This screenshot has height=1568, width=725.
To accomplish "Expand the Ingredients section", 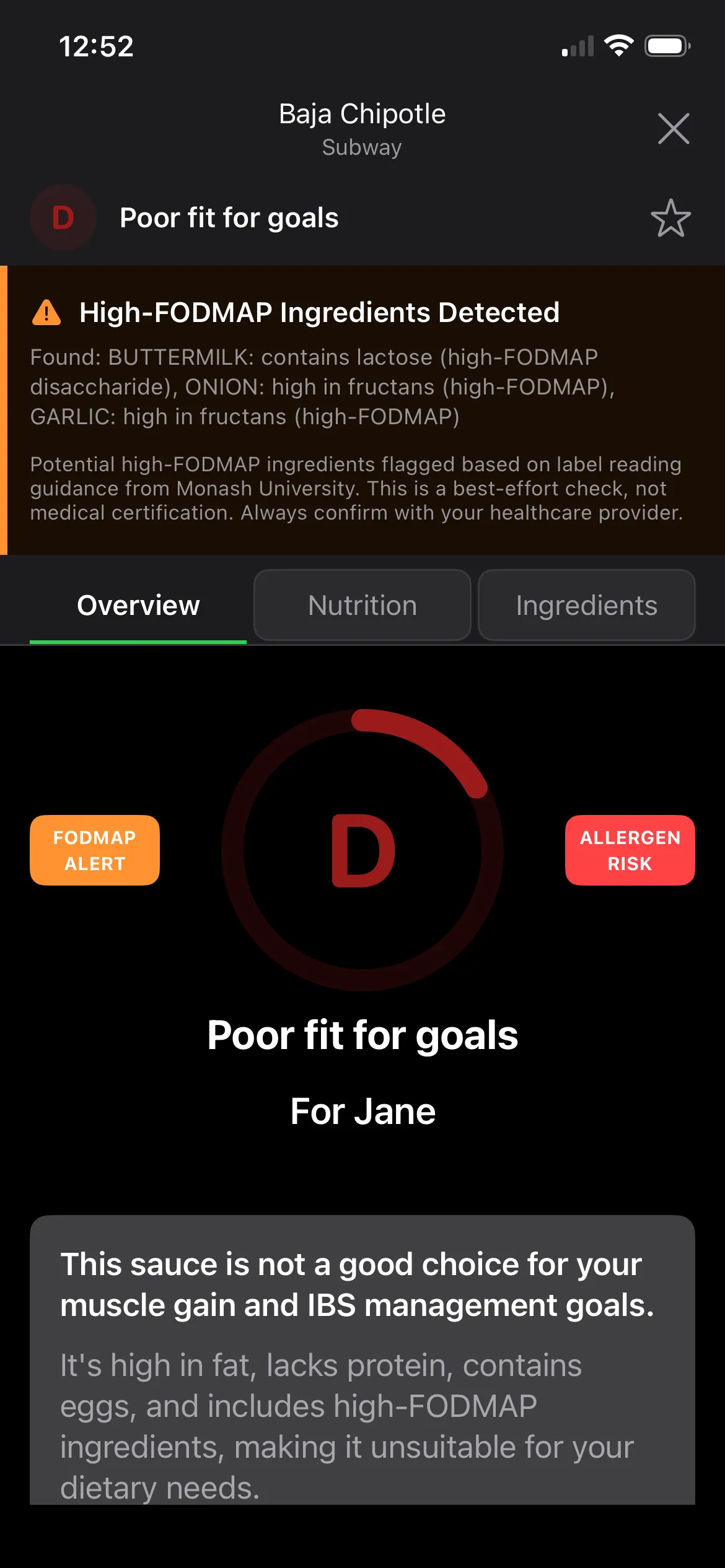I will point(586,604).
